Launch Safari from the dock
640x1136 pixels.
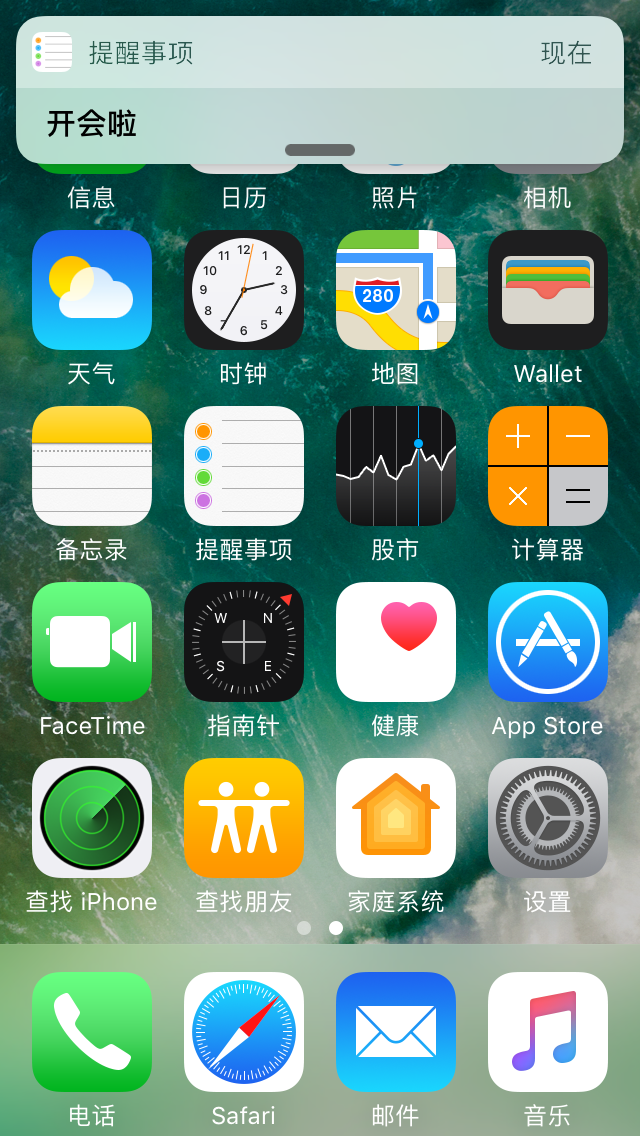tap(244, 1032)
